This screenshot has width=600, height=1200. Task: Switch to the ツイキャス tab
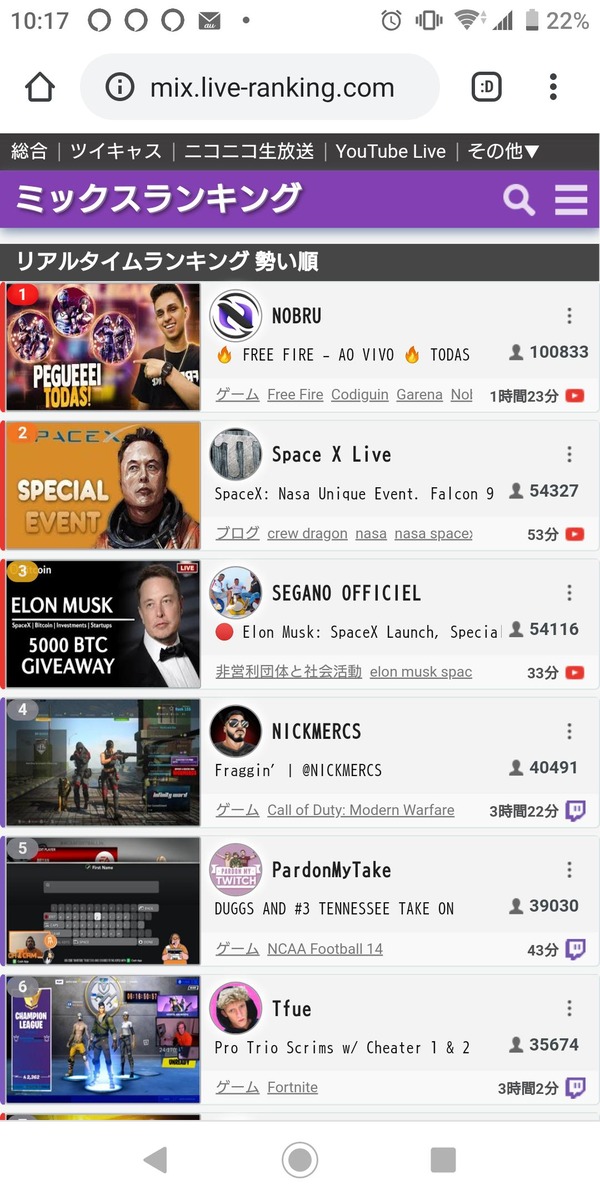click(116, 151)
